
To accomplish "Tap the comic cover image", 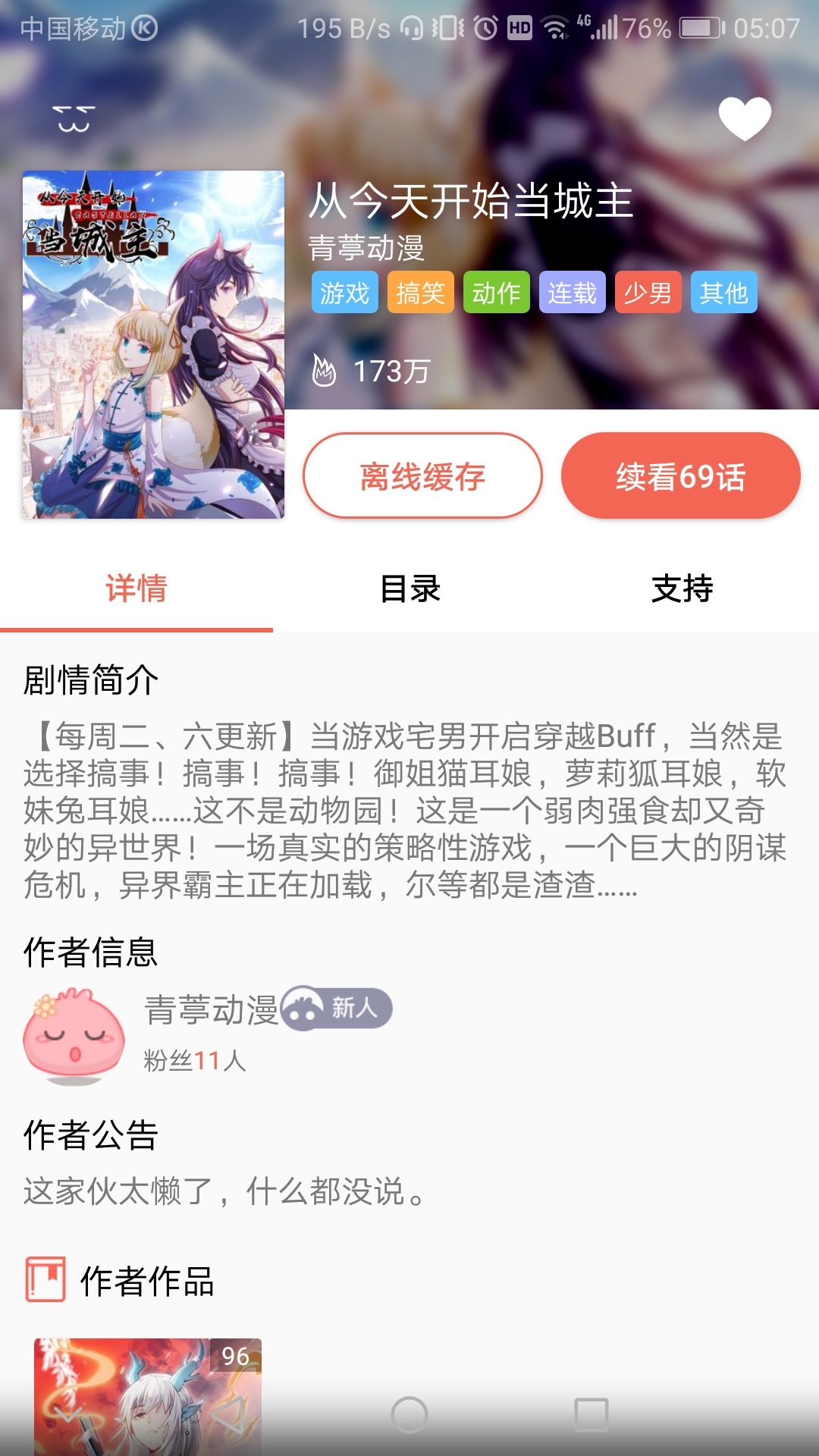I will pos(153,345).
